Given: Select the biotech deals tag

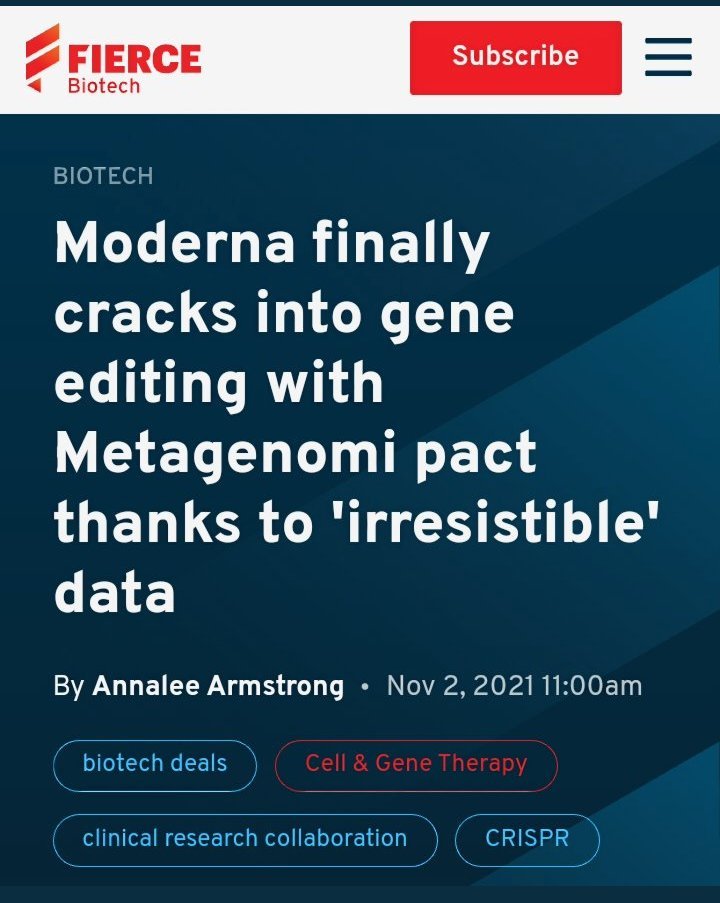Looking at the screenshot, I should pyautogui.click(x=155, y=764).
